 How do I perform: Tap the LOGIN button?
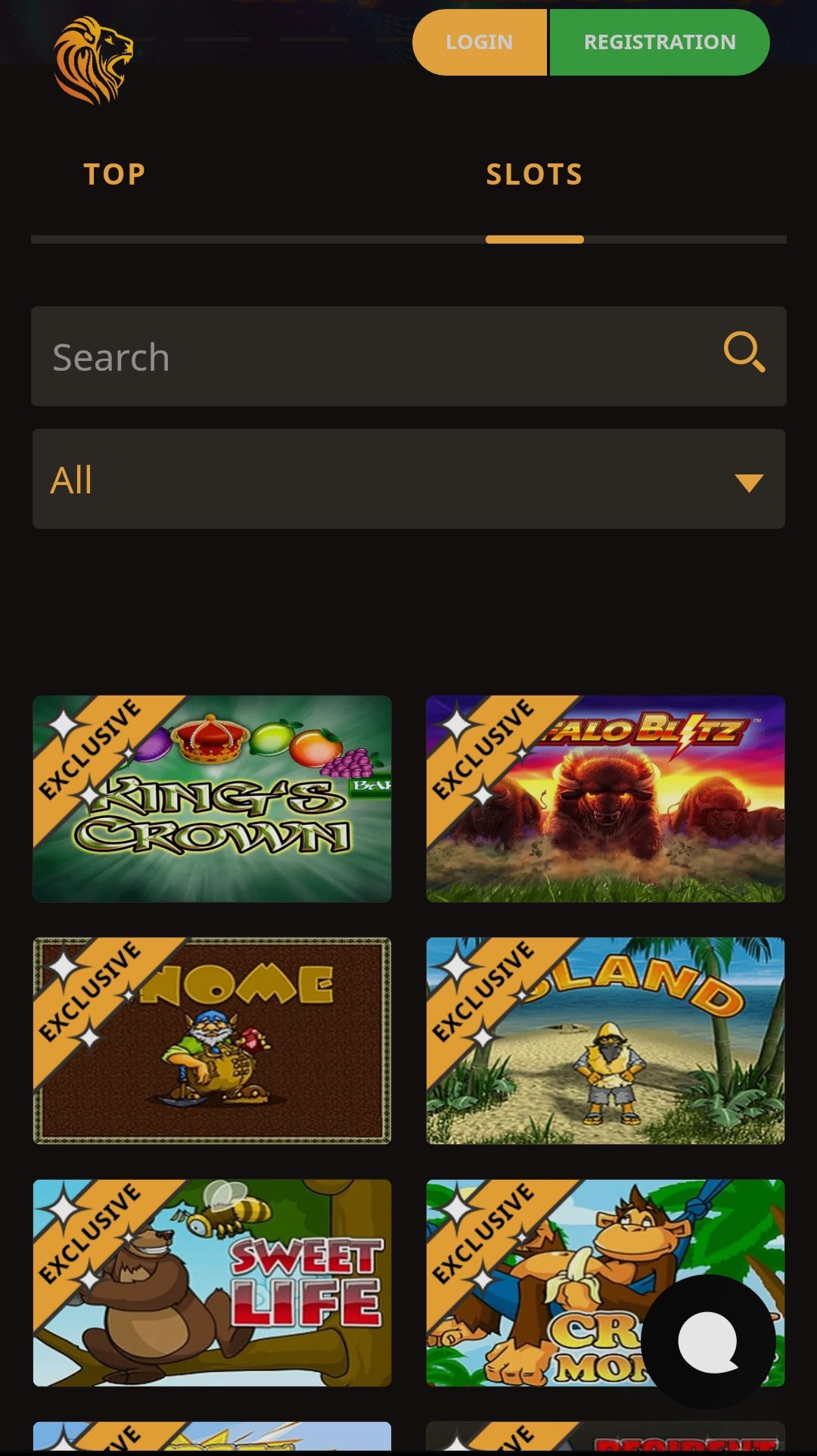tap(479, 42)
